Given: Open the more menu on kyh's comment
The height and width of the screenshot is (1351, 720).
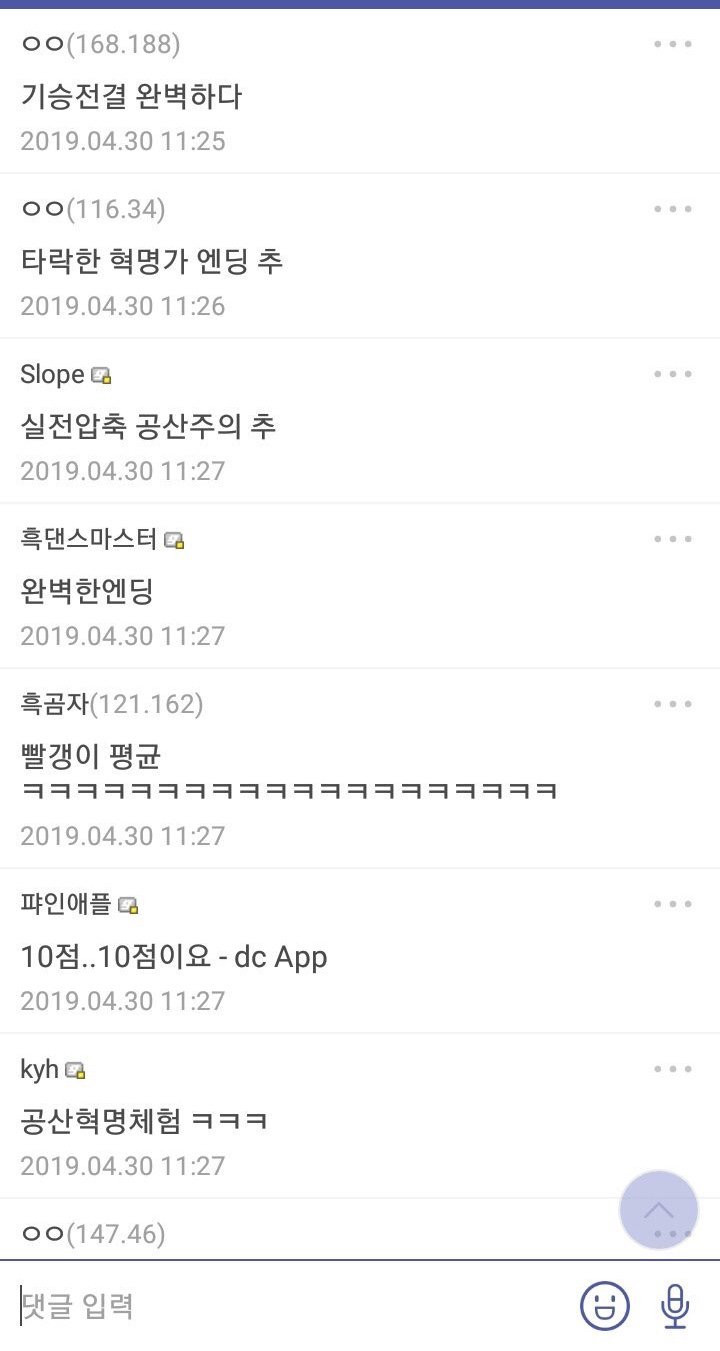Looking at the screenshot, I should [x=673, y=1069].
